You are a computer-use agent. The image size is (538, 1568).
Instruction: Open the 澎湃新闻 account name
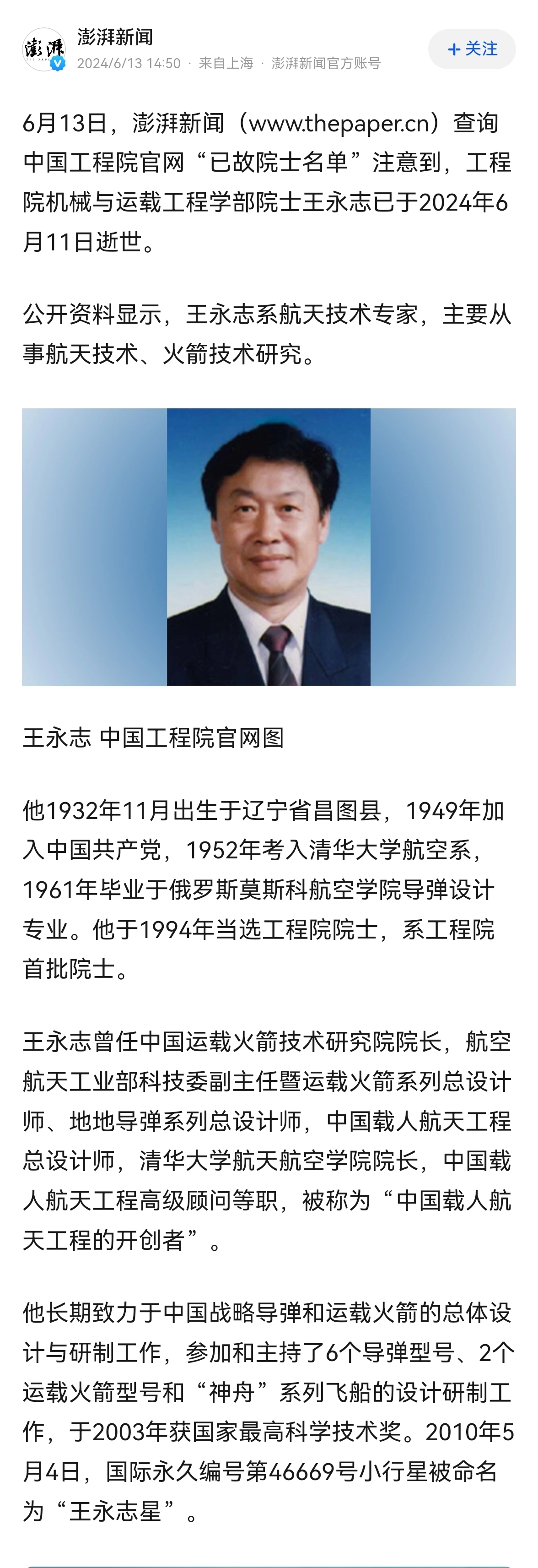(x=115, y=37)
